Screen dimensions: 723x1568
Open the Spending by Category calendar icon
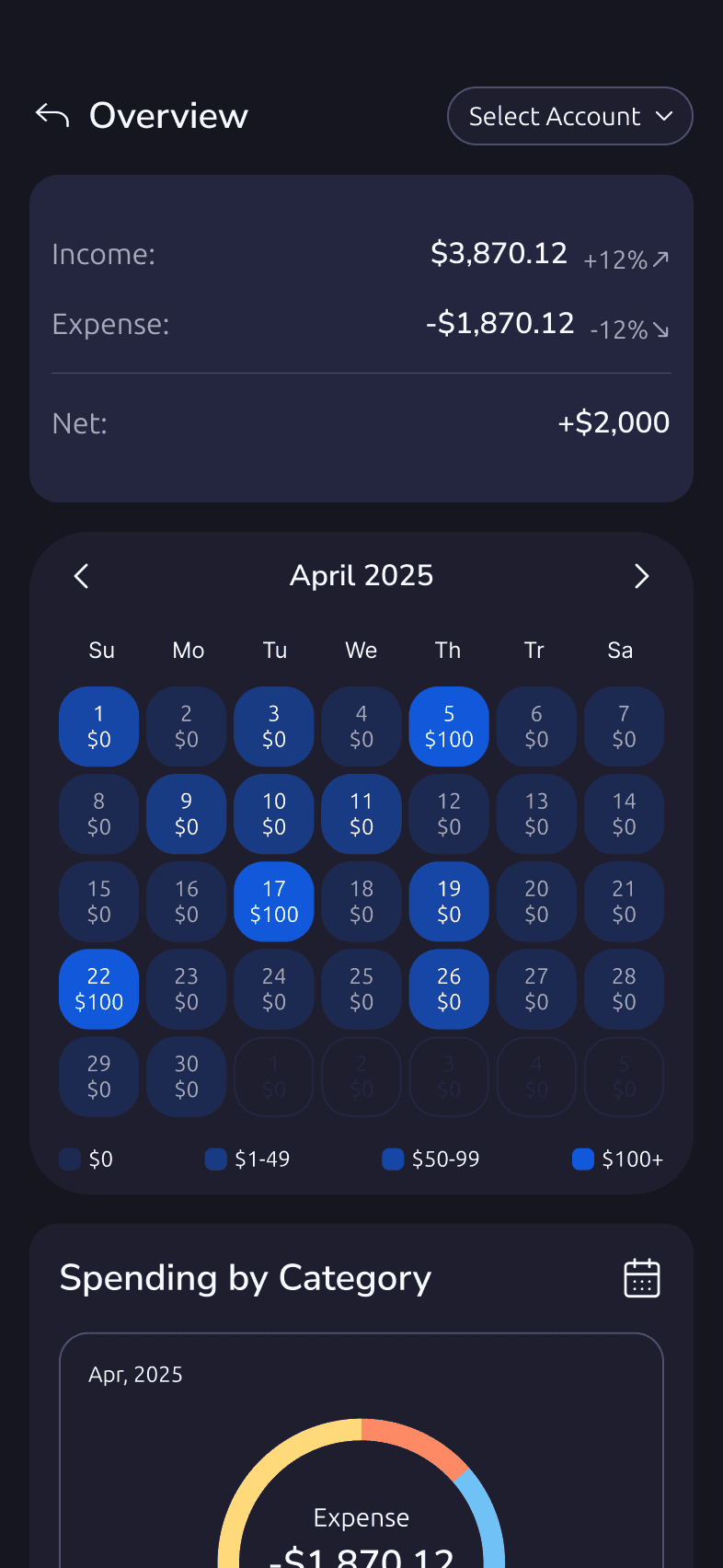point(642,1278)
